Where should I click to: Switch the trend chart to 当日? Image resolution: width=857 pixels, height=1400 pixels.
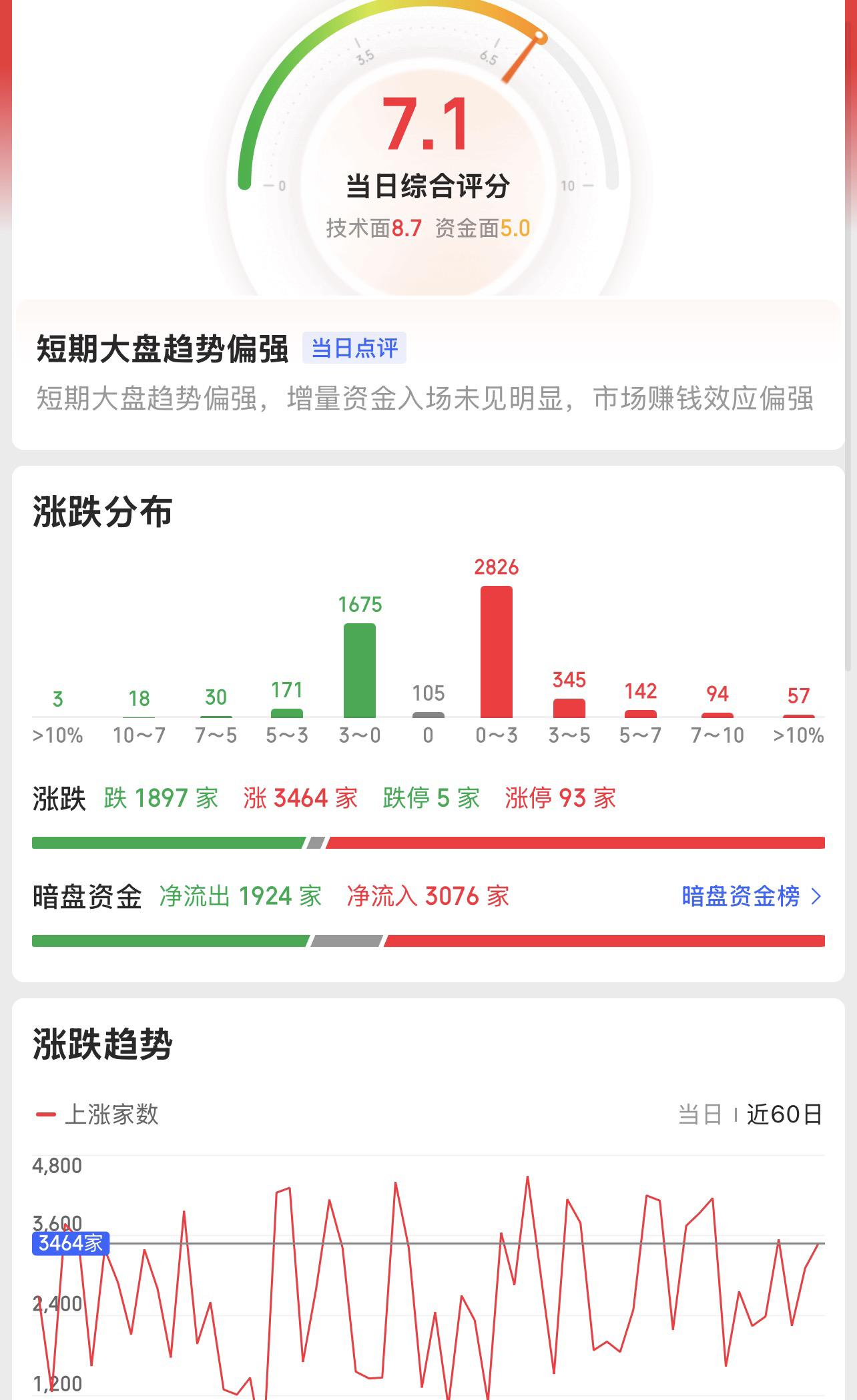(x=699, y=1114)
